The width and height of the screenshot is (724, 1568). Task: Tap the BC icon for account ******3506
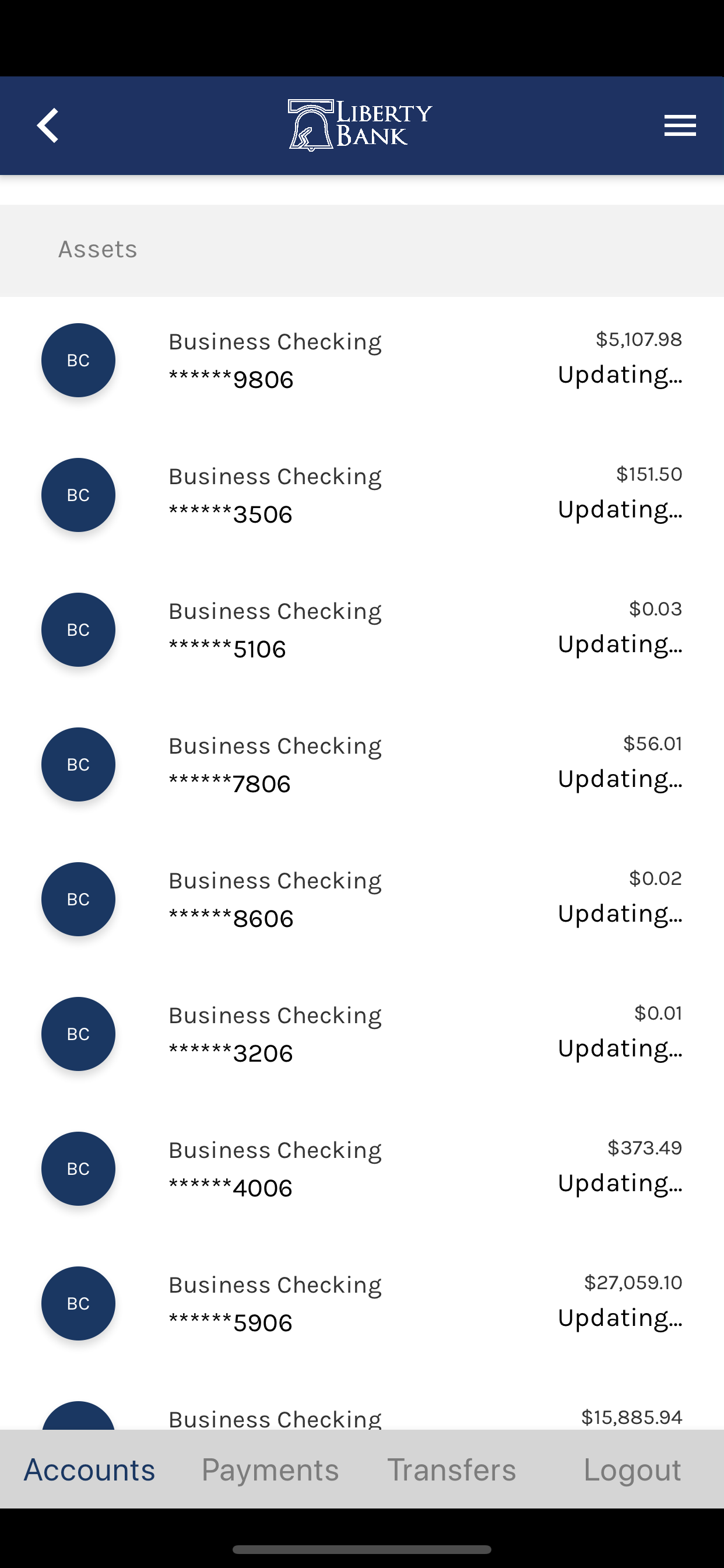click(78, 495)
